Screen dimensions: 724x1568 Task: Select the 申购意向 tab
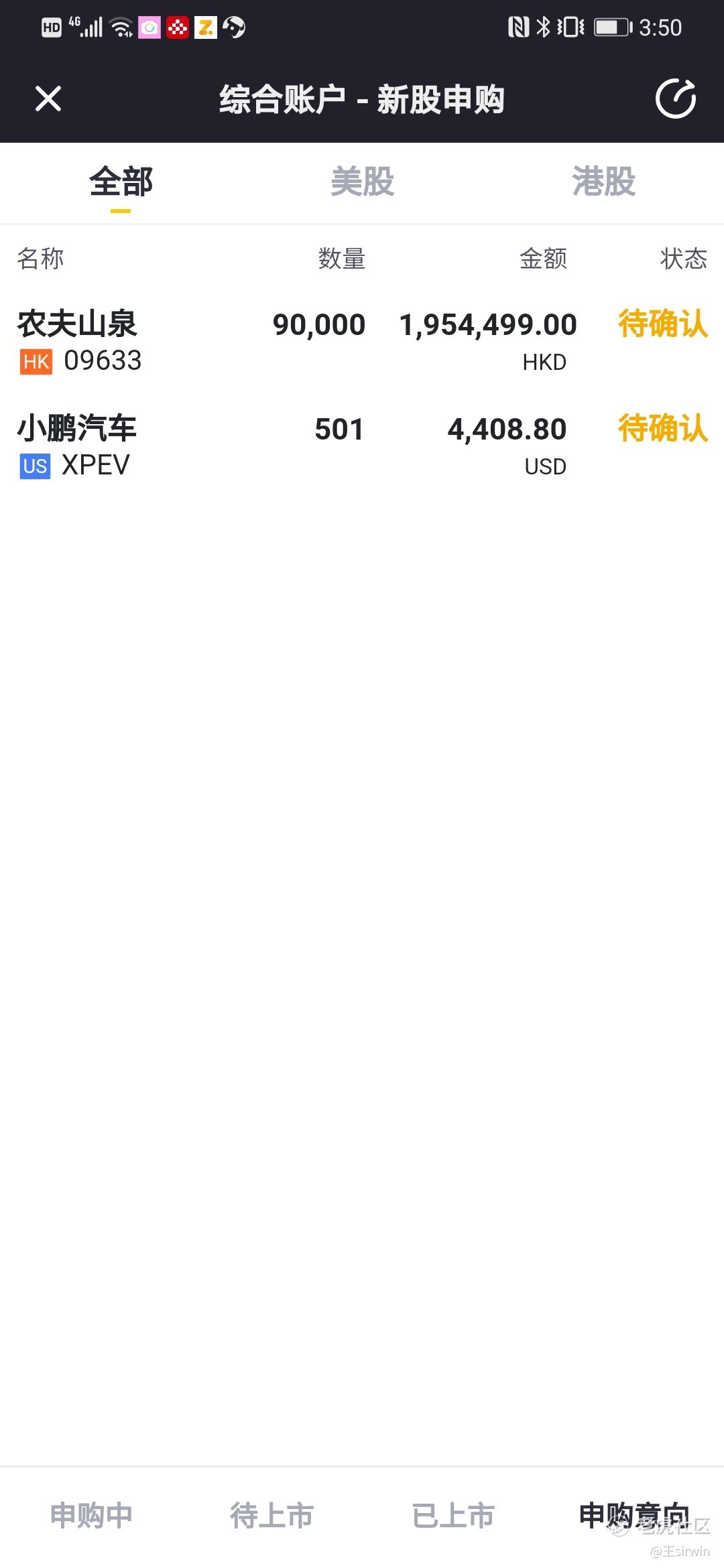pos(633,1515)
